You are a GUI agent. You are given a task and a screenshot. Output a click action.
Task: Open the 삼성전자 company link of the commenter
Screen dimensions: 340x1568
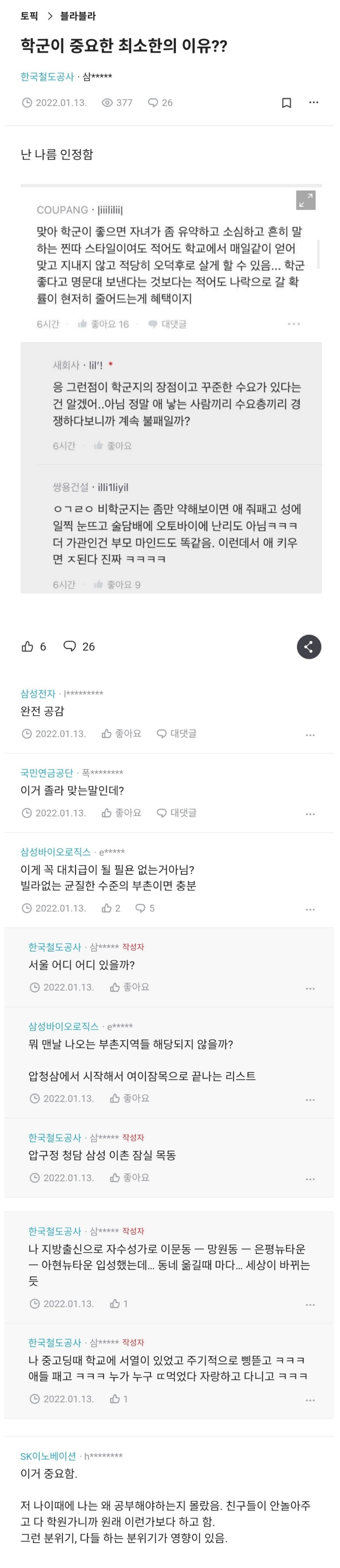click(x=38, y=694)
